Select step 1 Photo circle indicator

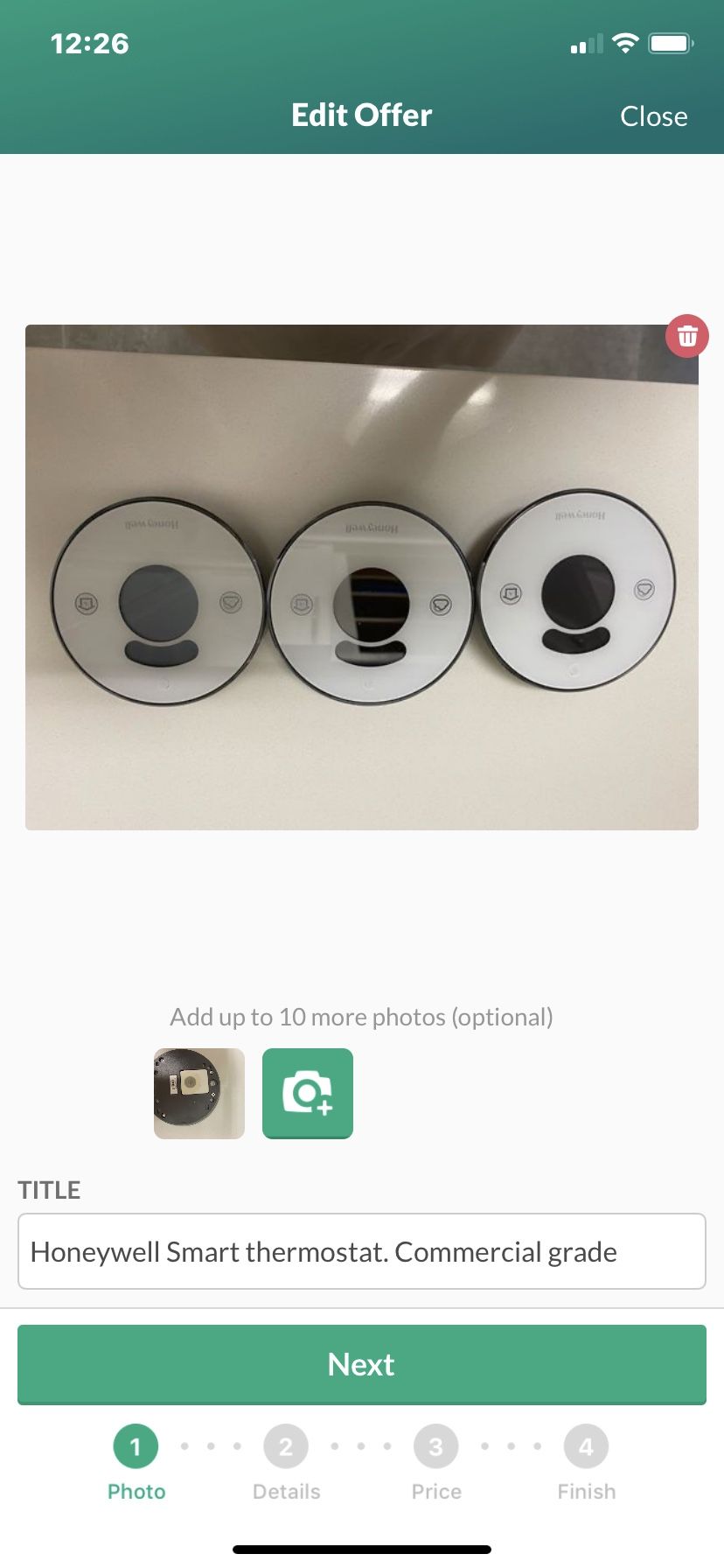[x=136, y=1445]
